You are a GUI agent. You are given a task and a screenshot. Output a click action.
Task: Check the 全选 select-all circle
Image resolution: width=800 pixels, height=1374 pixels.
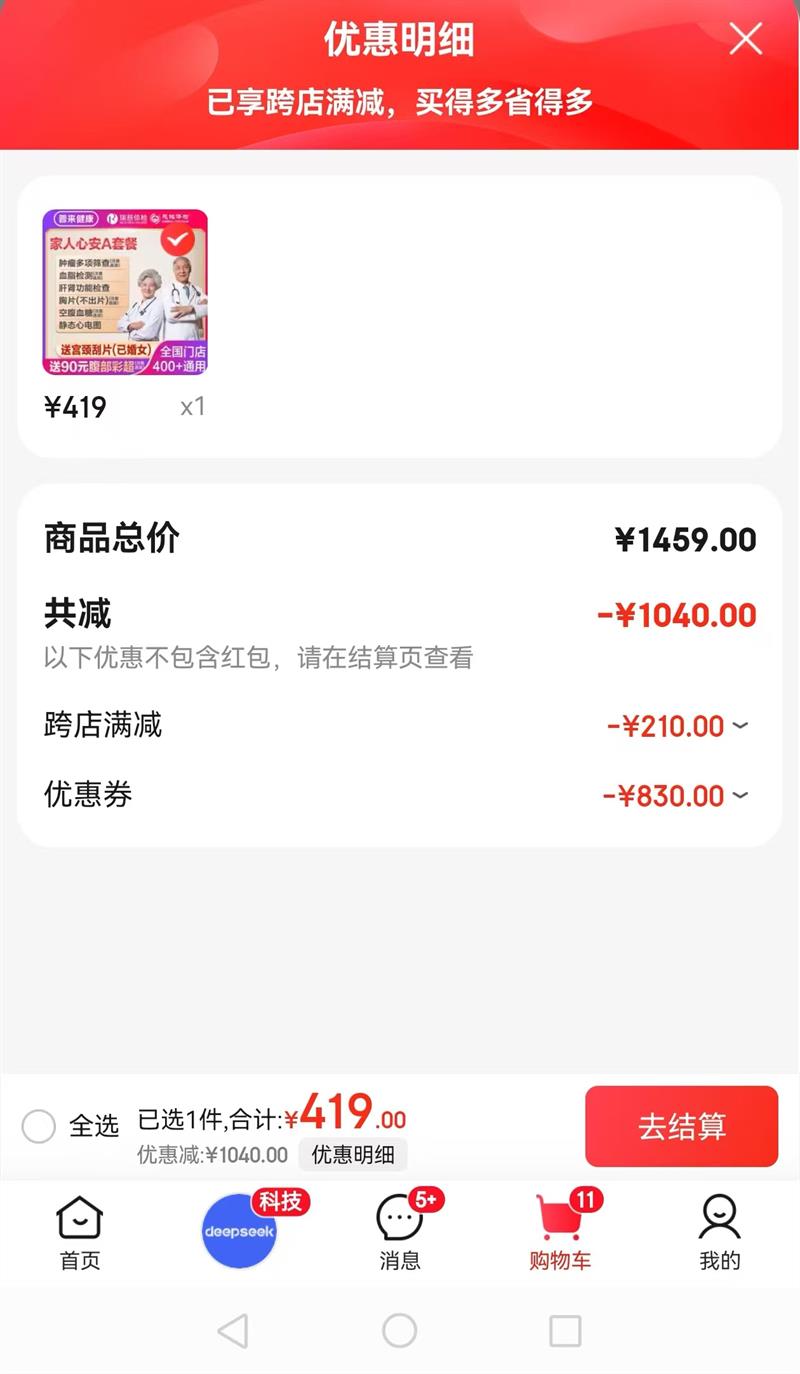coord(39,1127)
